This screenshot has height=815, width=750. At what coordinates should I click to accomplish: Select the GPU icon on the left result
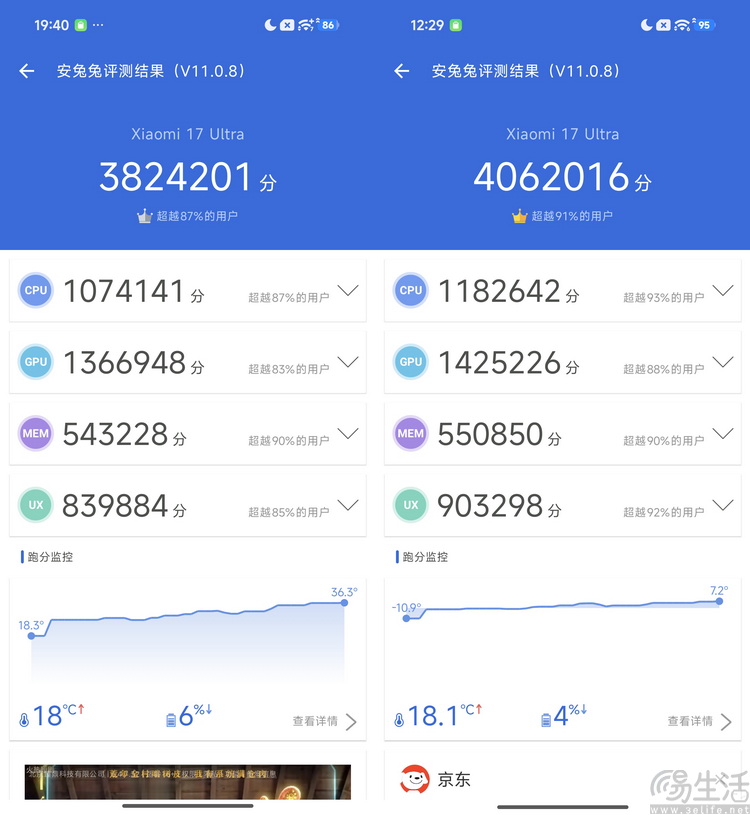pyautogui.click(x=36, y=362)
